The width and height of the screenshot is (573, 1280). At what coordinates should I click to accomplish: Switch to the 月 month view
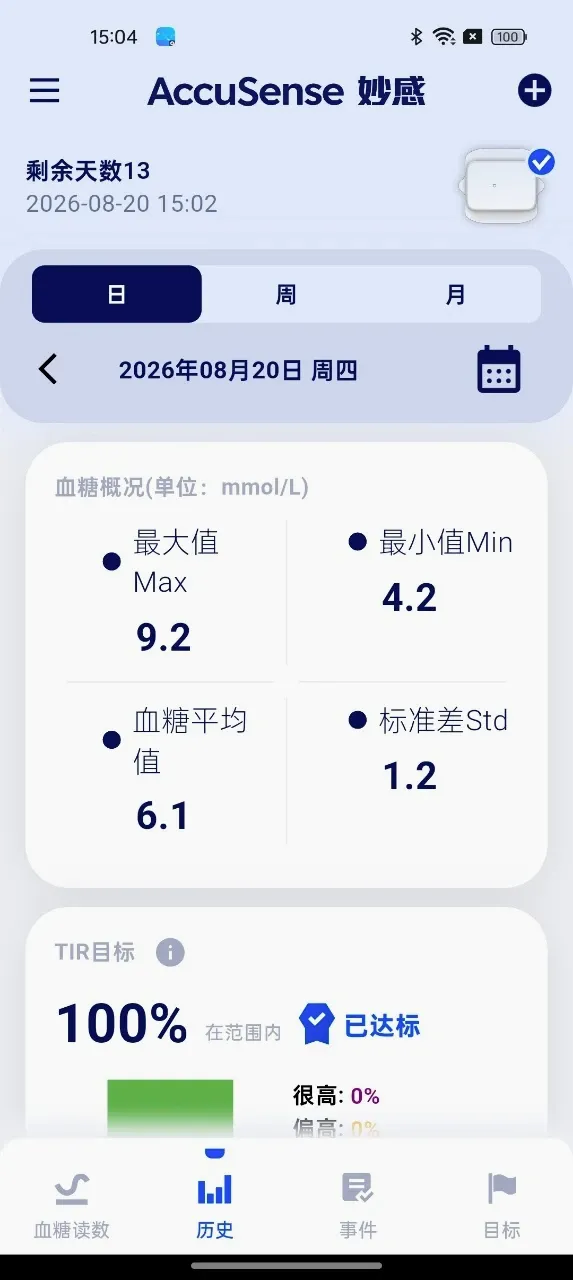(456, 294)
